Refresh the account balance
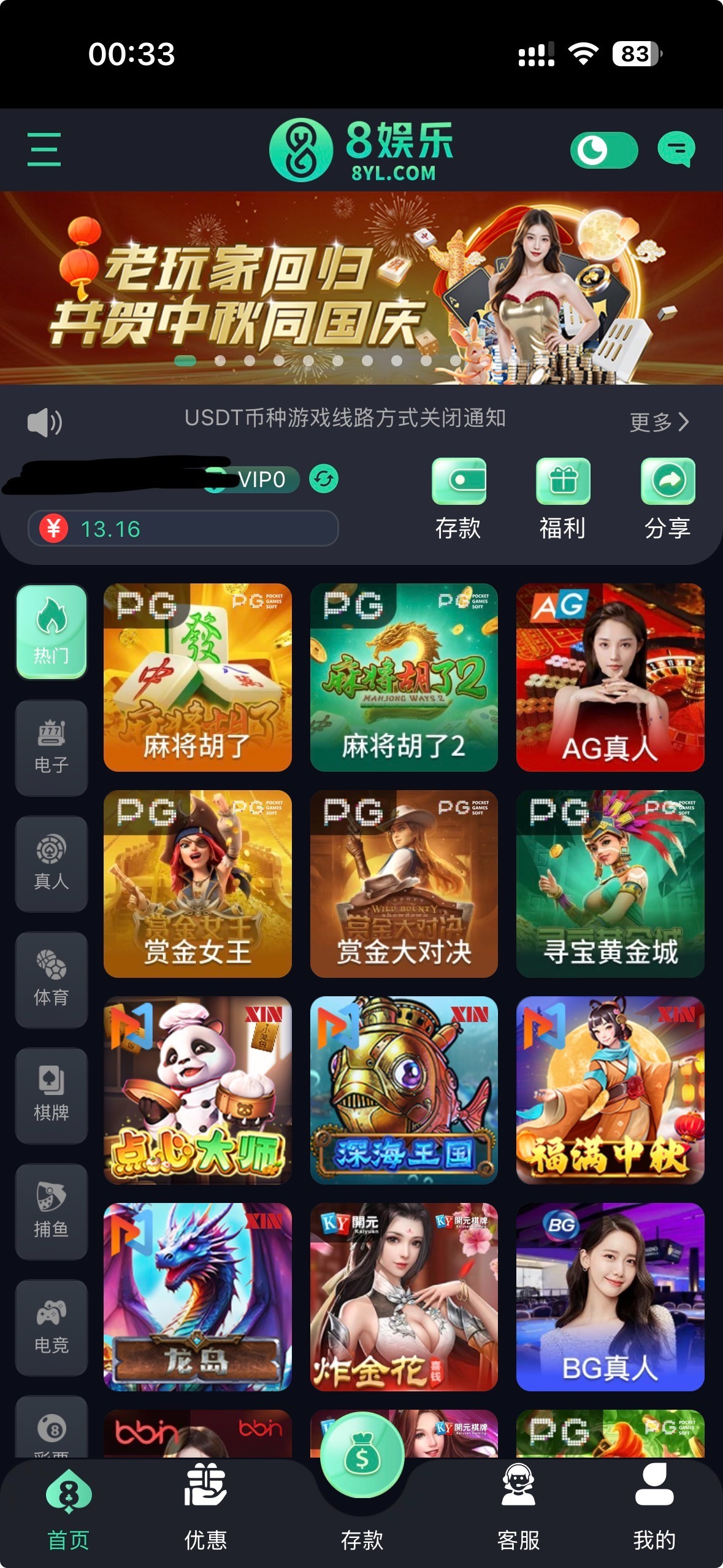The image size is (723, 1568). pos(324,478)
